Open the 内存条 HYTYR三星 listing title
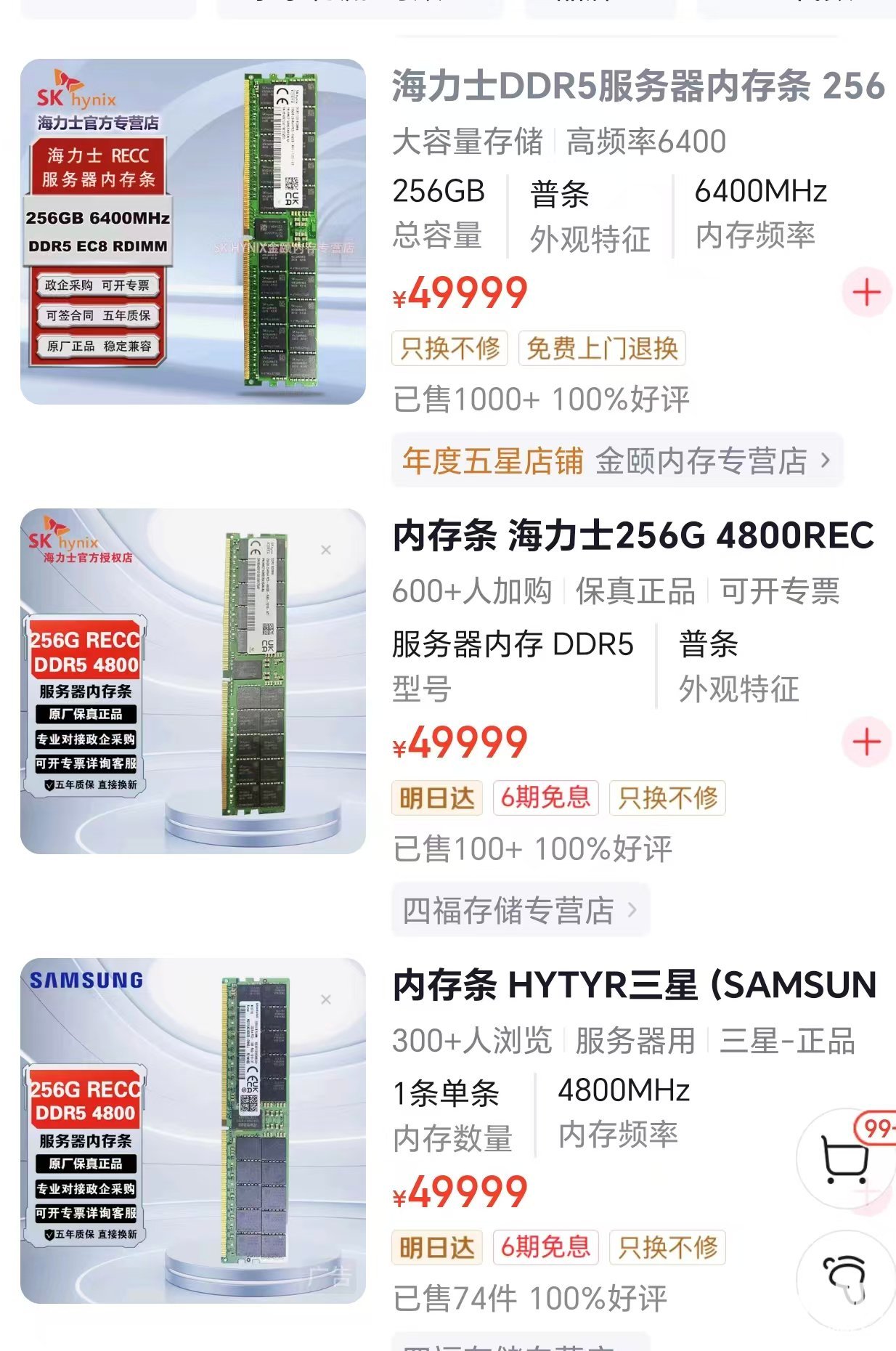 [x=634, y=985]
